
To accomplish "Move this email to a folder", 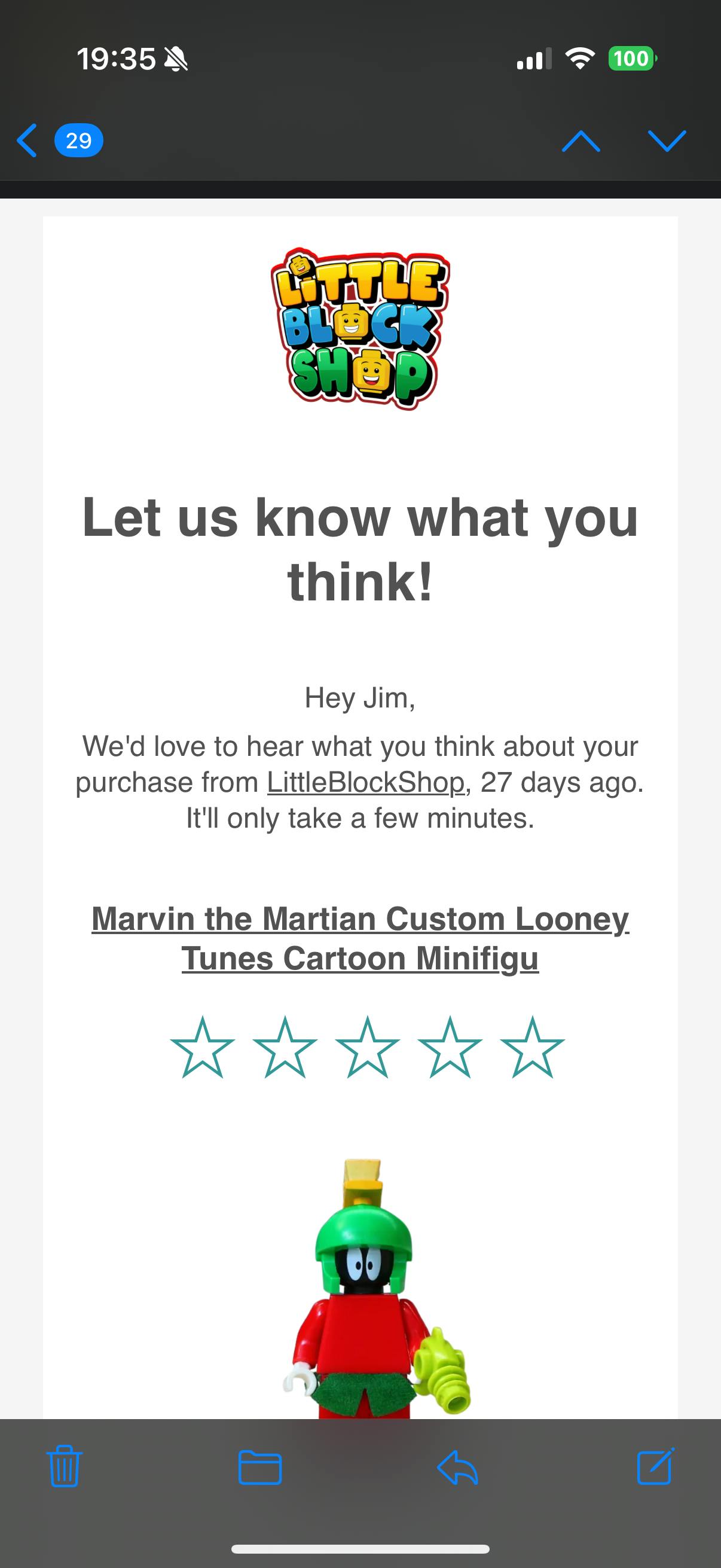I will pos(260,1467).
